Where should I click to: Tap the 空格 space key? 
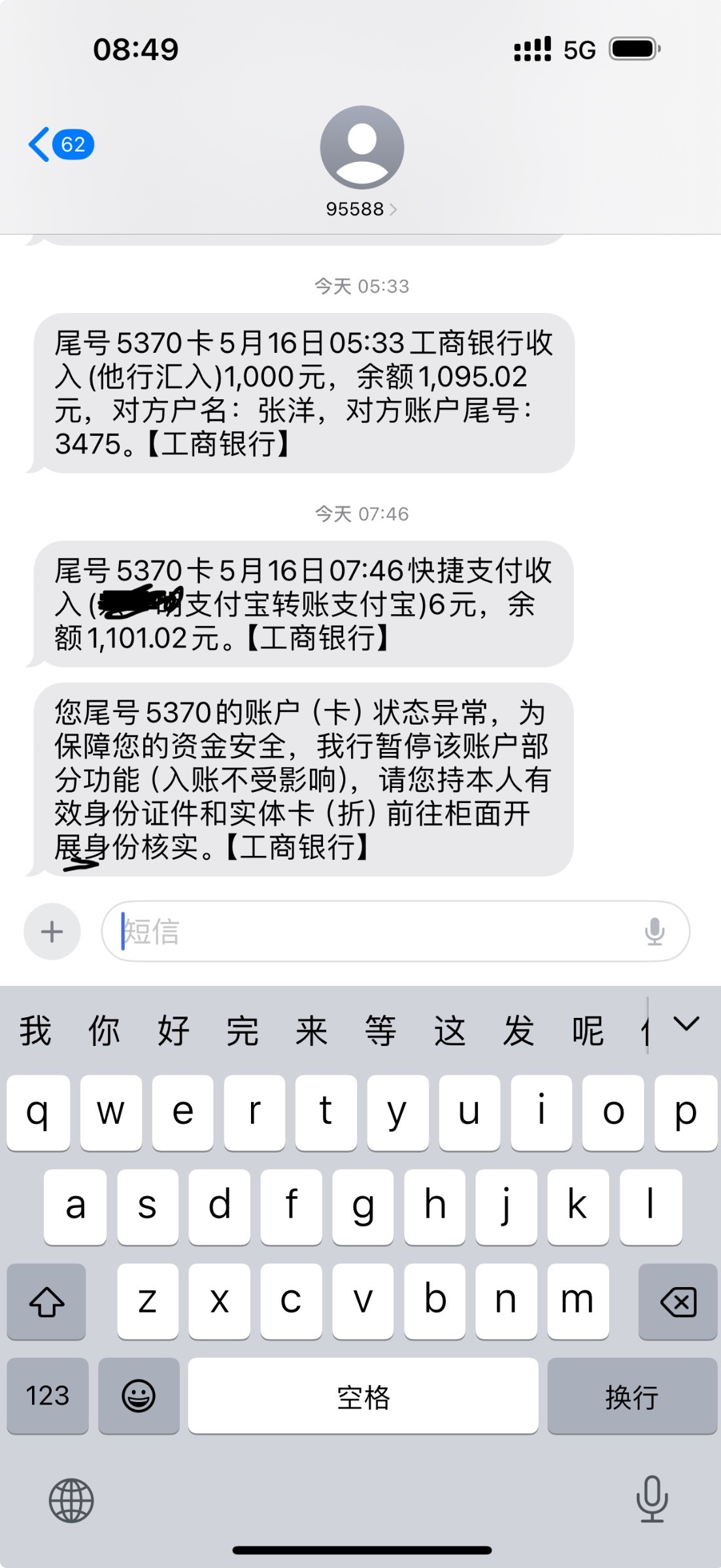(363, 1396)
